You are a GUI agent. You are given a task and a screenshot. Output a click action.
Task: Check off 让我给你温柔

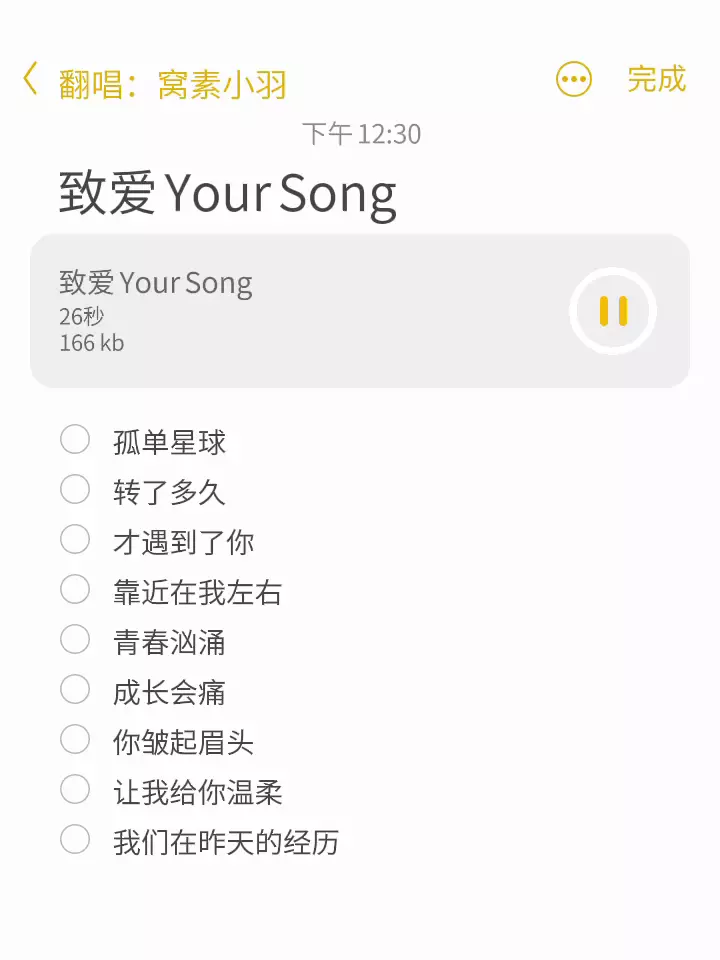(x=75, y=790)
